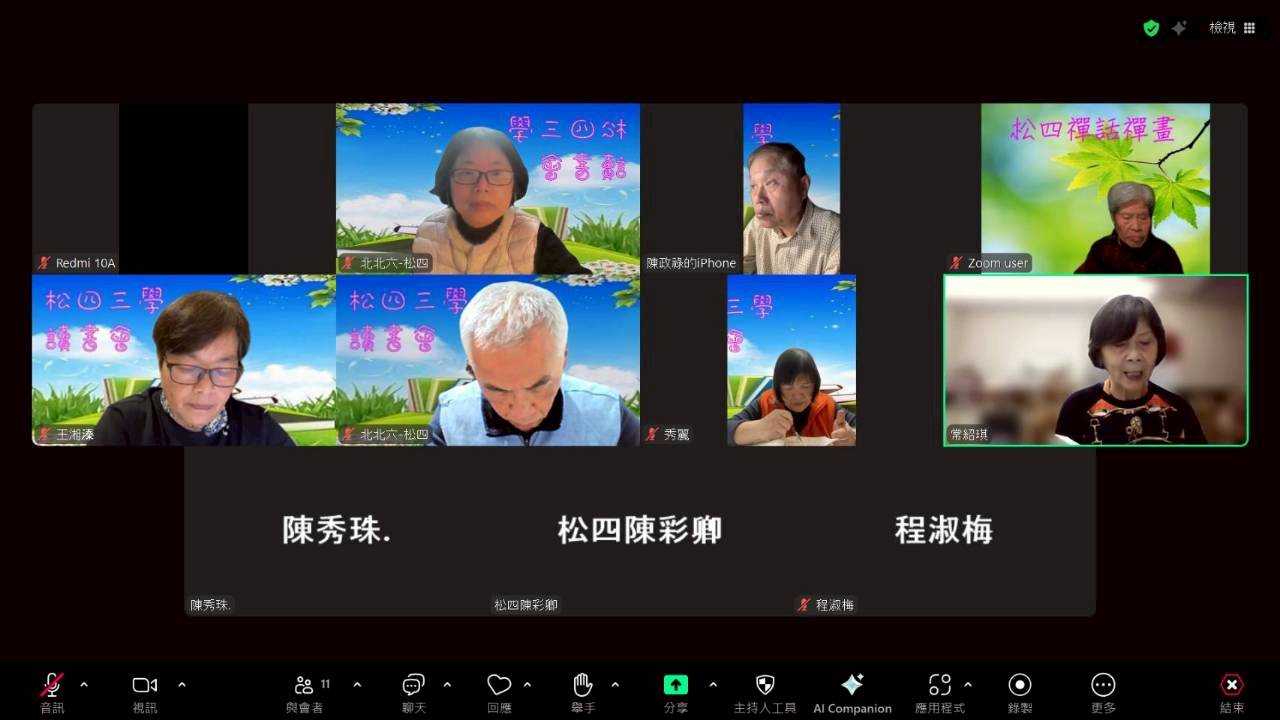Toggle the camera with 視訊
Viewport: 1280px width, 720px height.
coord(145,691)
